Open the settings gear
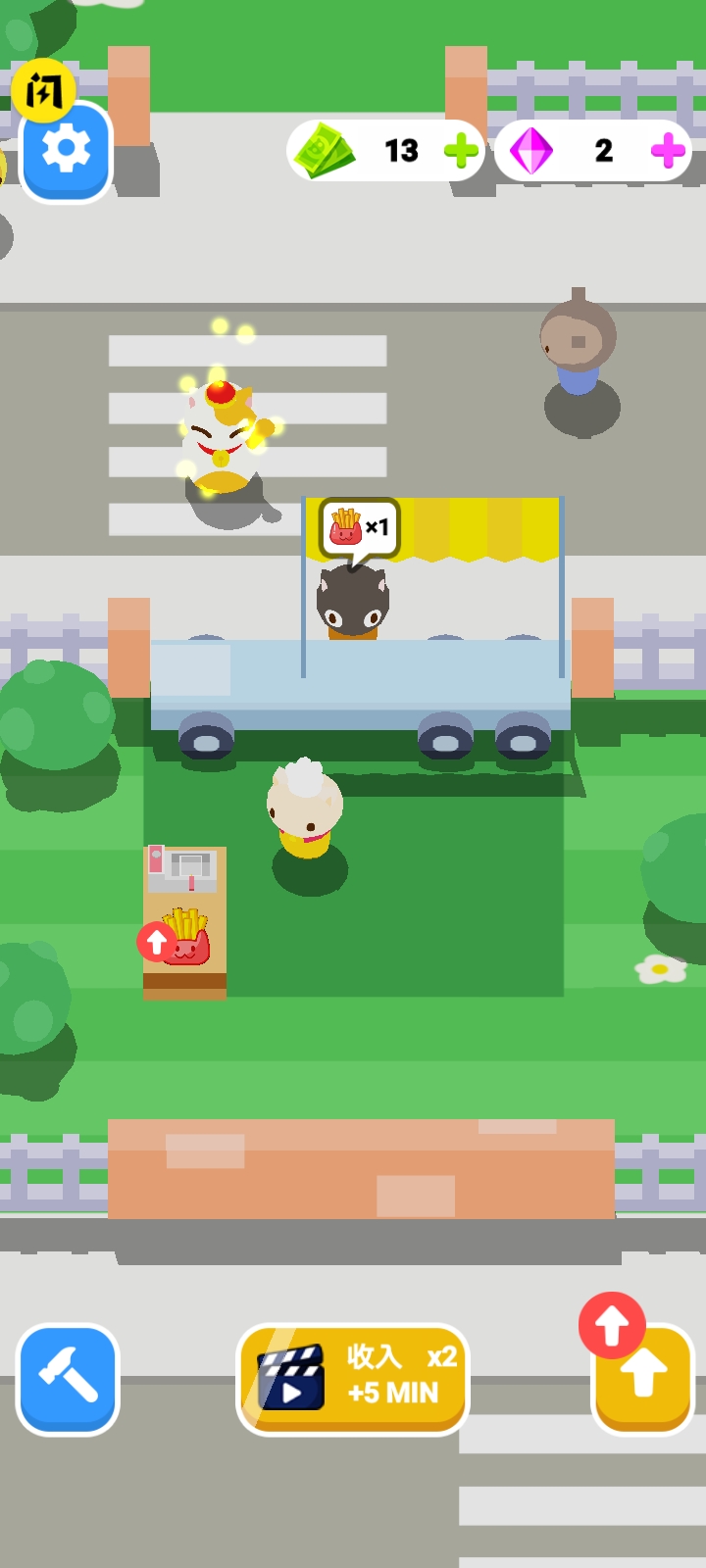 (66, 151)
